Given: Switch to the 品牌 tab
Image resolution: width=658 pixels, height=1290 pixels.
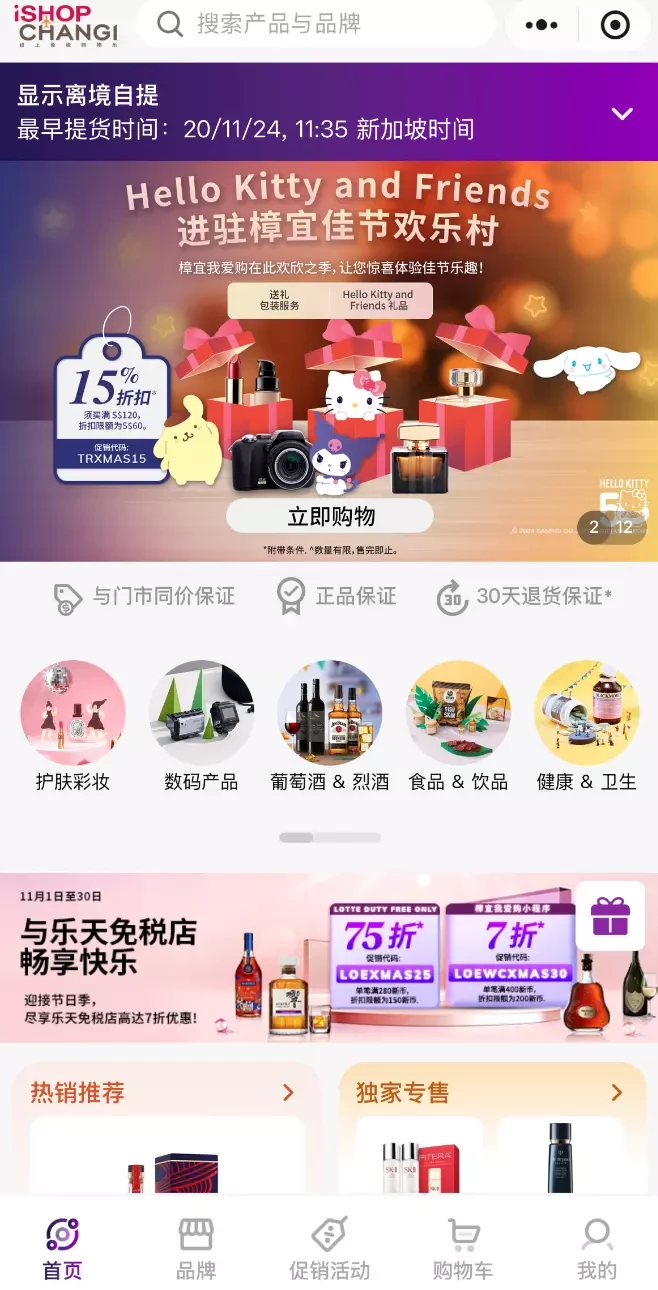Looking at the screenshot, I should (196, 1248).
